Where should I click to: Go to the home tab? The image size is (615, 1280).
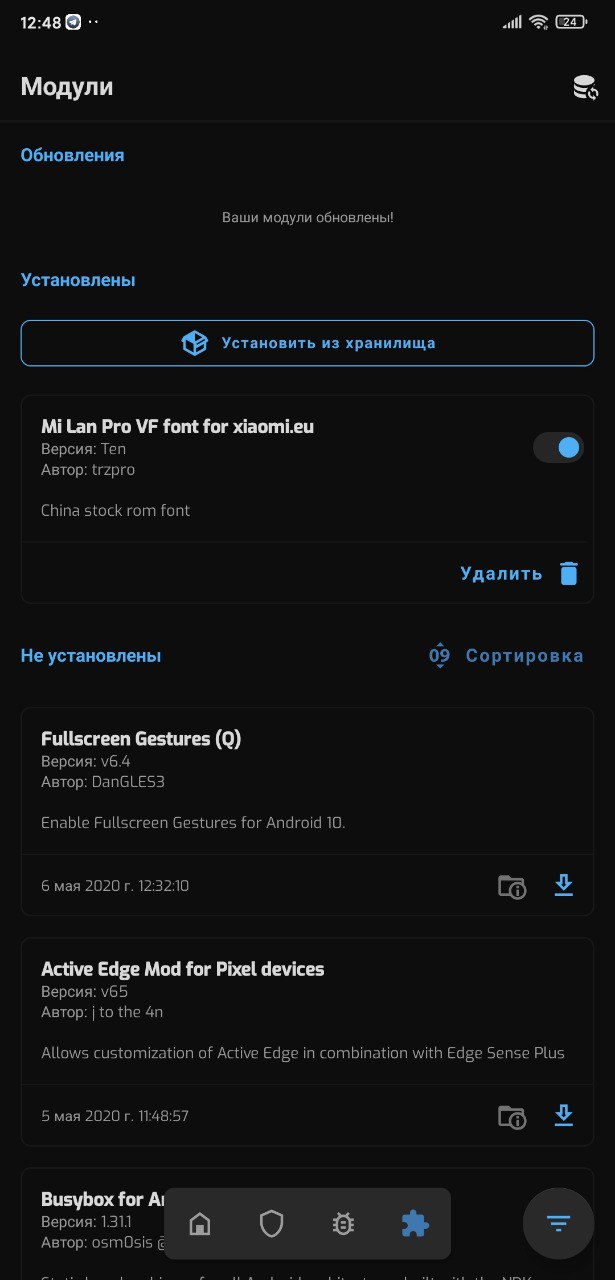coord(200,1224)
